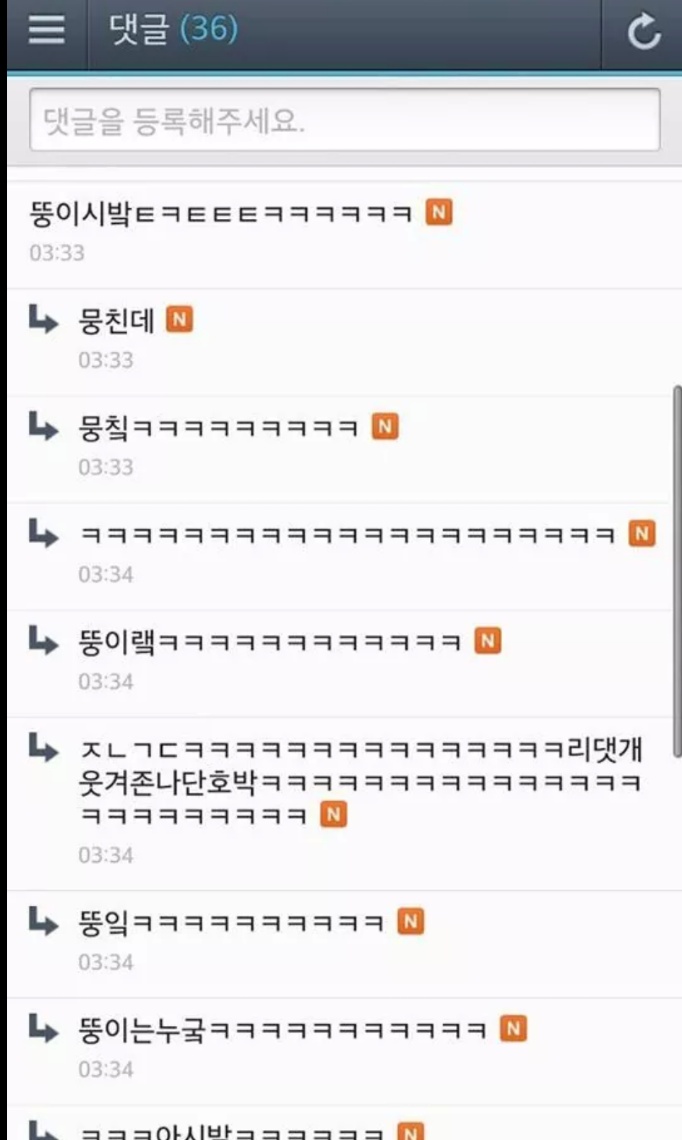
Task: Tap the comment input field
Action: [344, 121]
